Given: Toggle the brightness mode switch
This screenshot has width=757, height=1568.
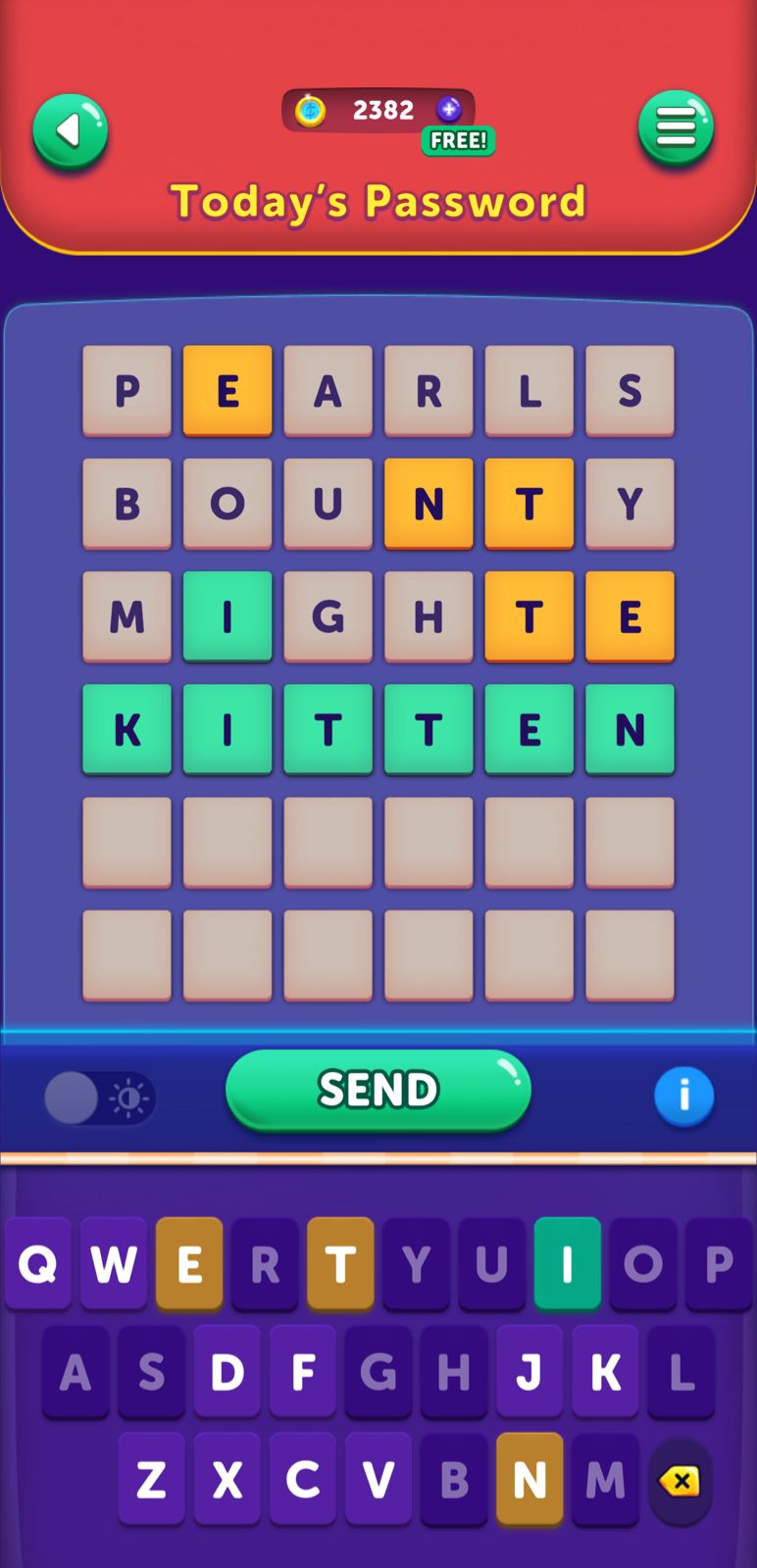Looking at the screenshot, I should (x=99, y=1098).
